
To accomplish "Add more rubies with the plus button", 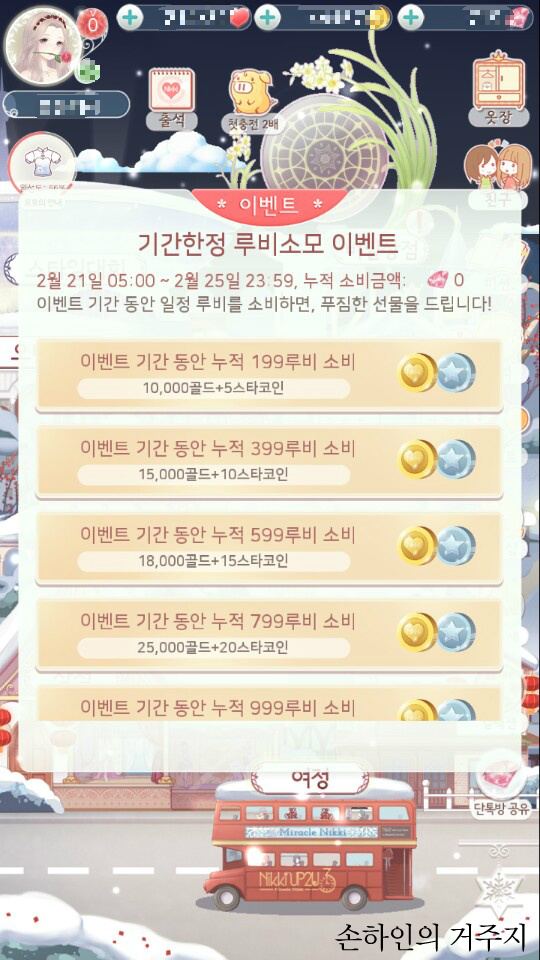I will [411, 18].
